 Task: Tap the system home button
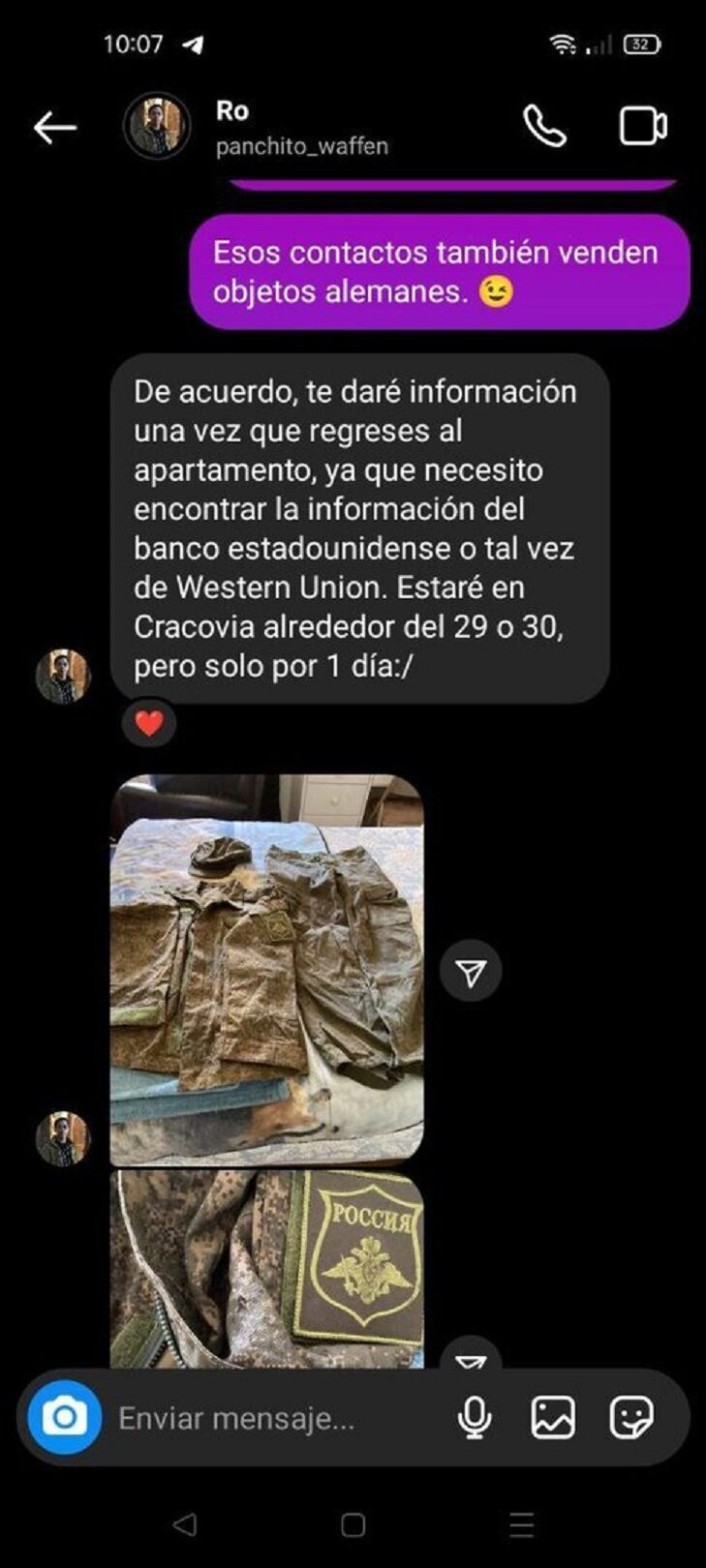[x=353, y=1525]
